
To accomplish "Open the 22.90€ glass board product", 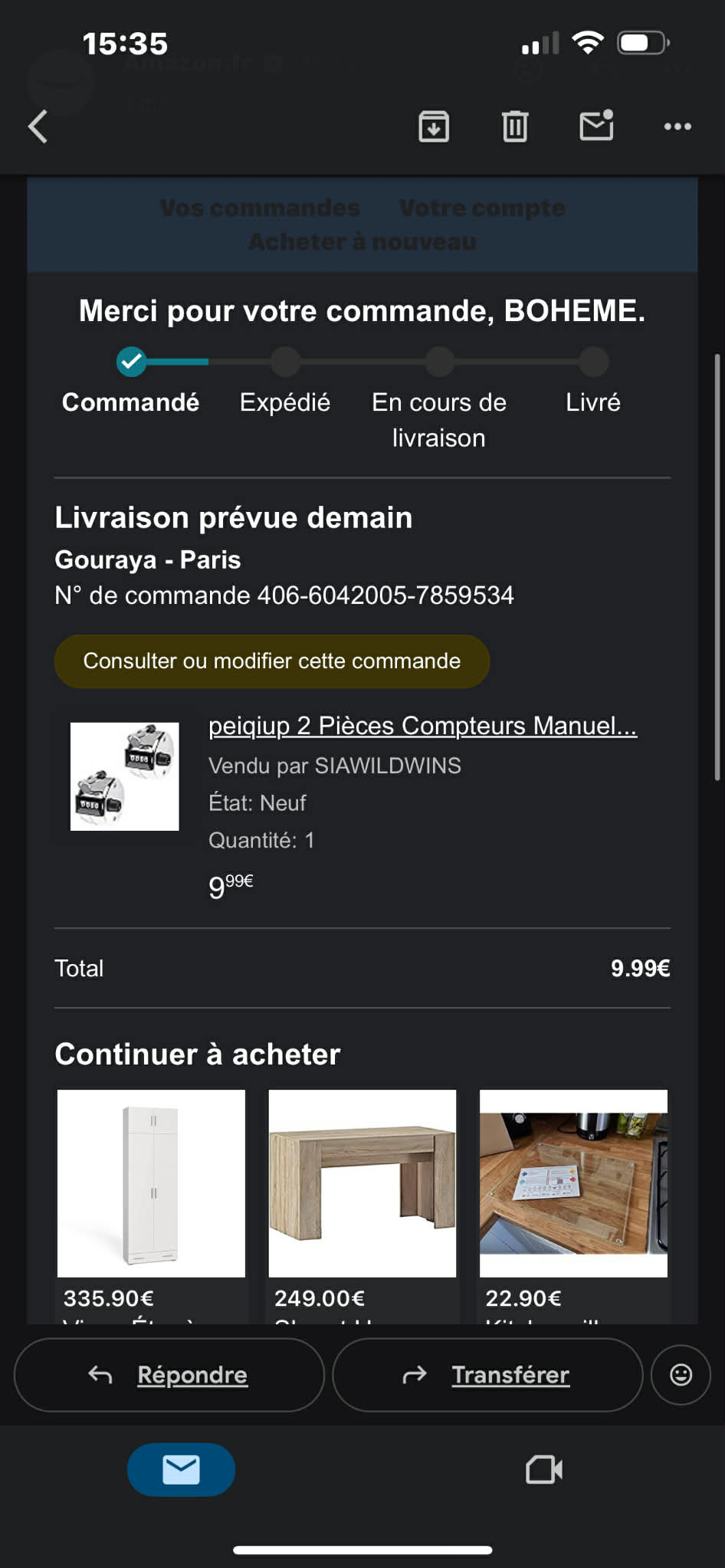I will tap(573, 1183).
